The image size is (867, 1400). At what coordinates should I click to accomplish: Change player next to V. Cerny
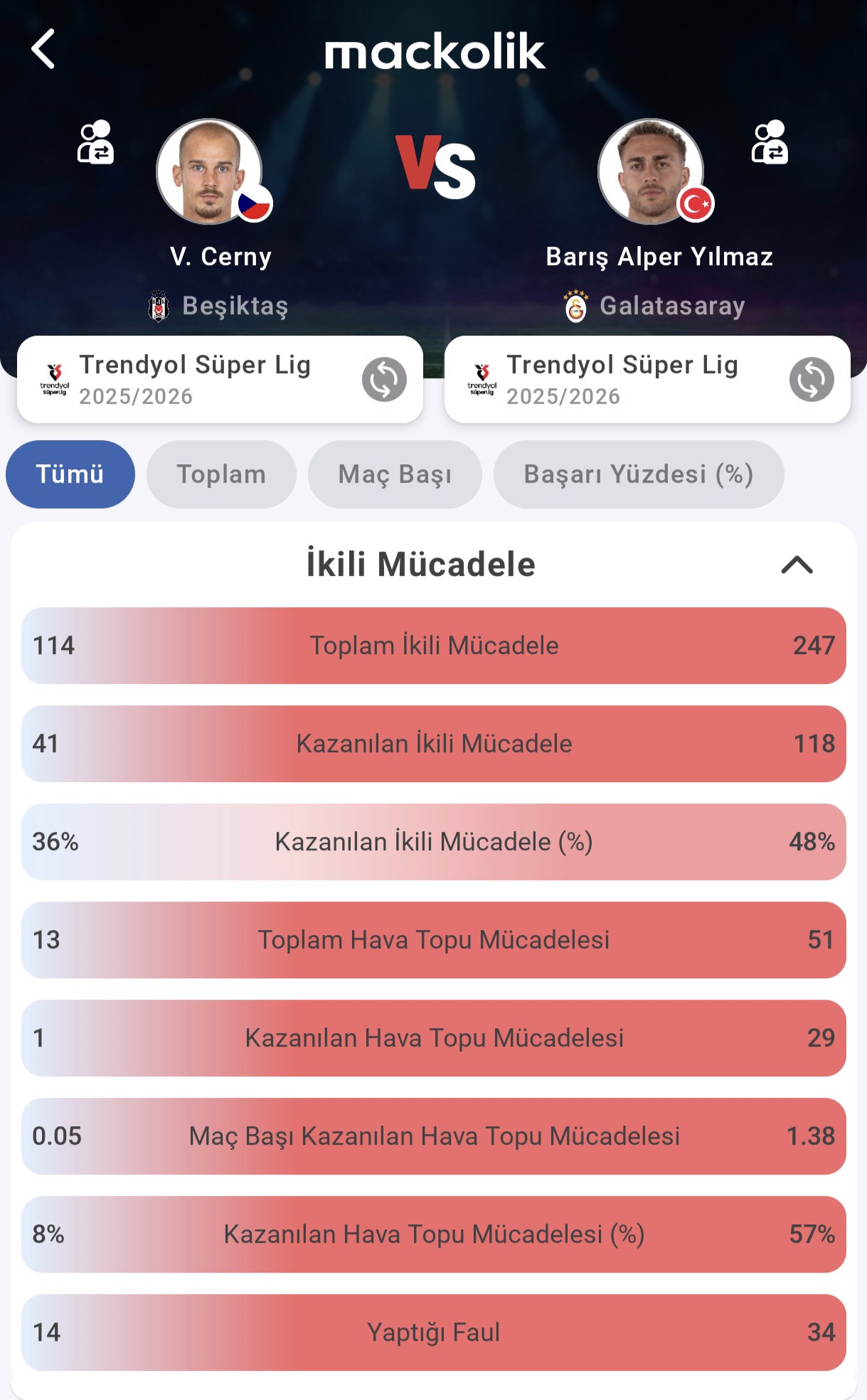(95, 142)
